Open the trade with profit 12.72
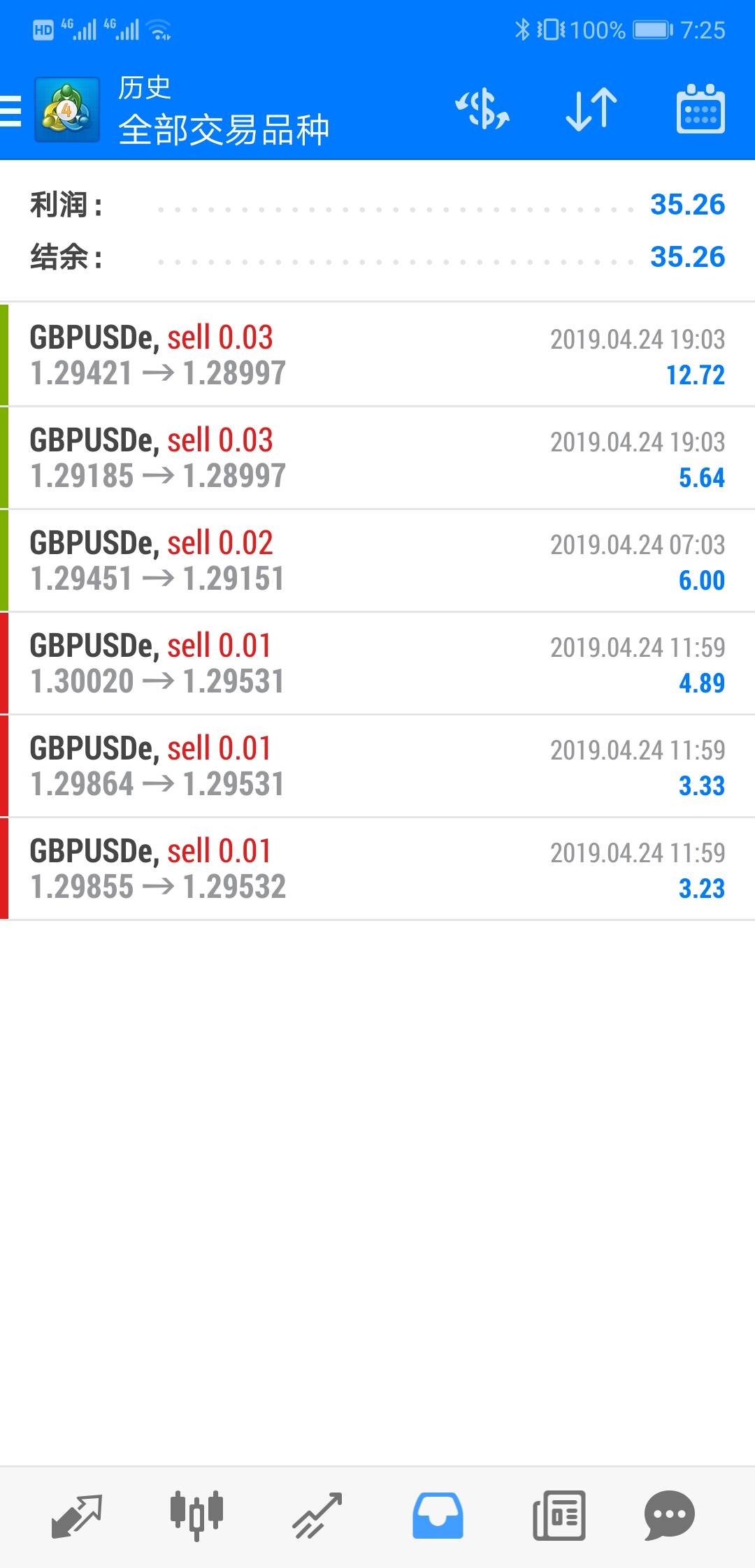The image size is (755, 1568). (377, 355)
